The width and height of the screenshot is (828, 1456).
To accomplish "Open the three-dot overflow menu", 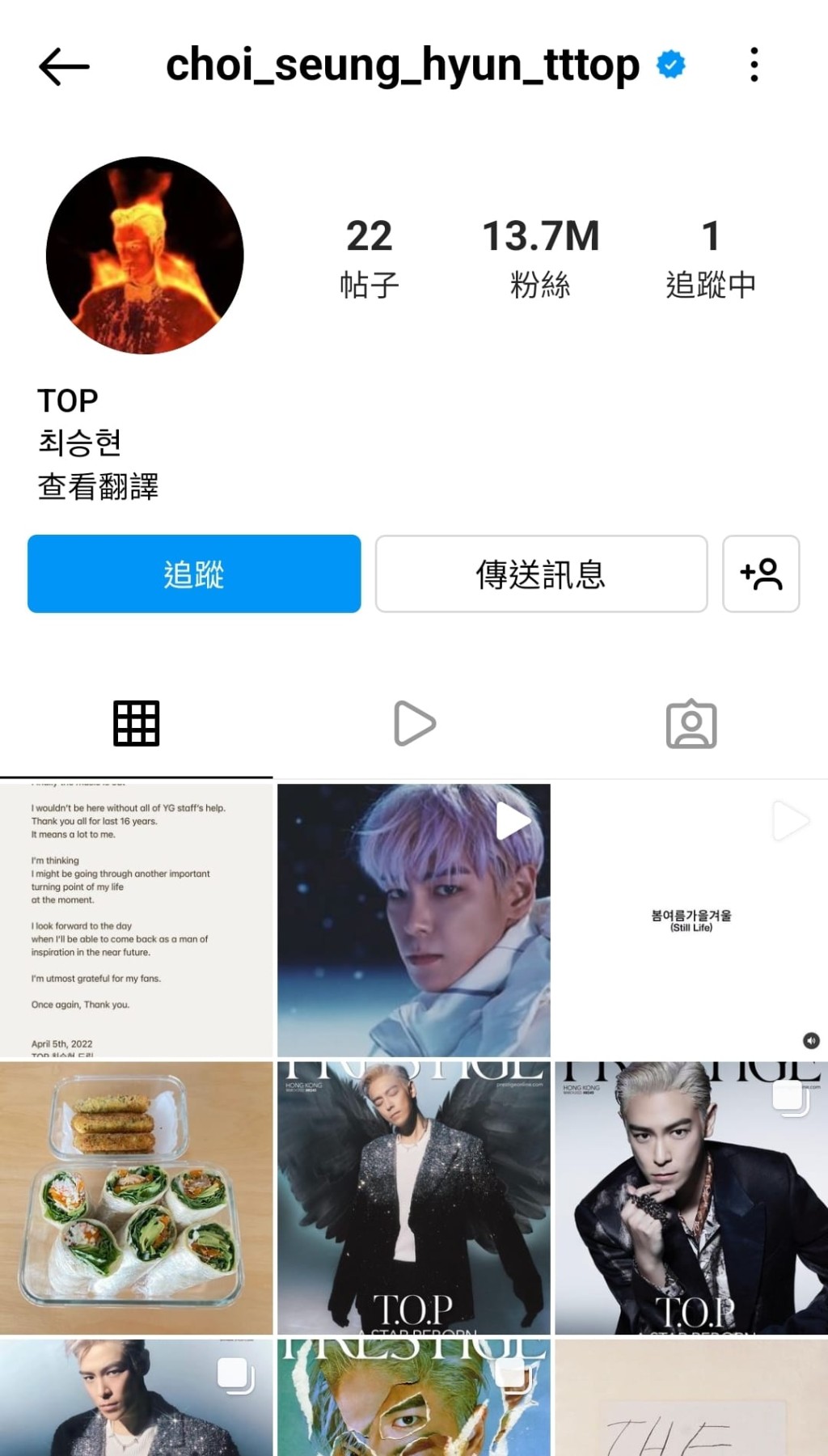I will (x=754, y=65).
